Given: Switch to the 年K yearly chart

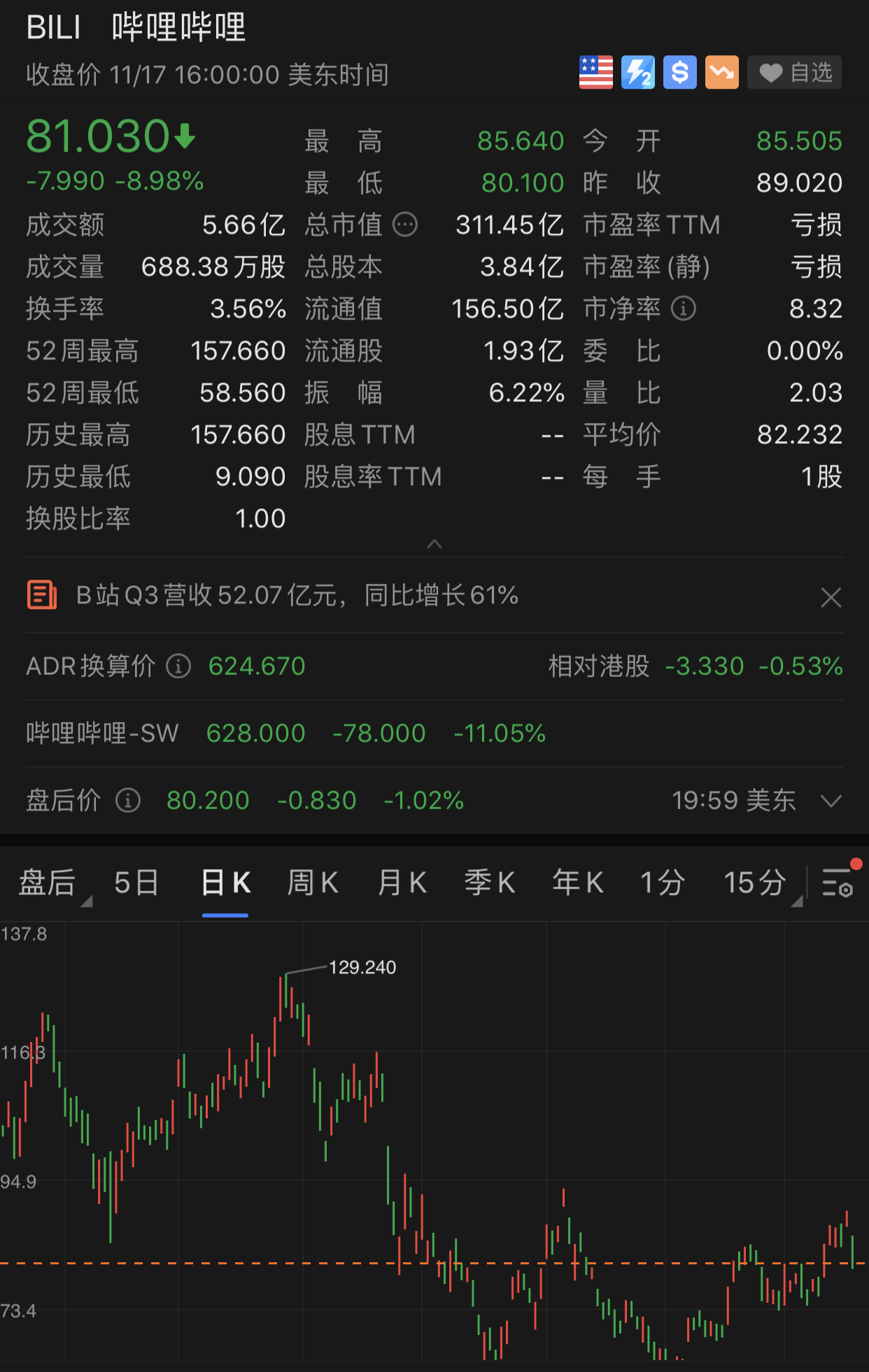Looking at the screenshot, I should 578,882.
